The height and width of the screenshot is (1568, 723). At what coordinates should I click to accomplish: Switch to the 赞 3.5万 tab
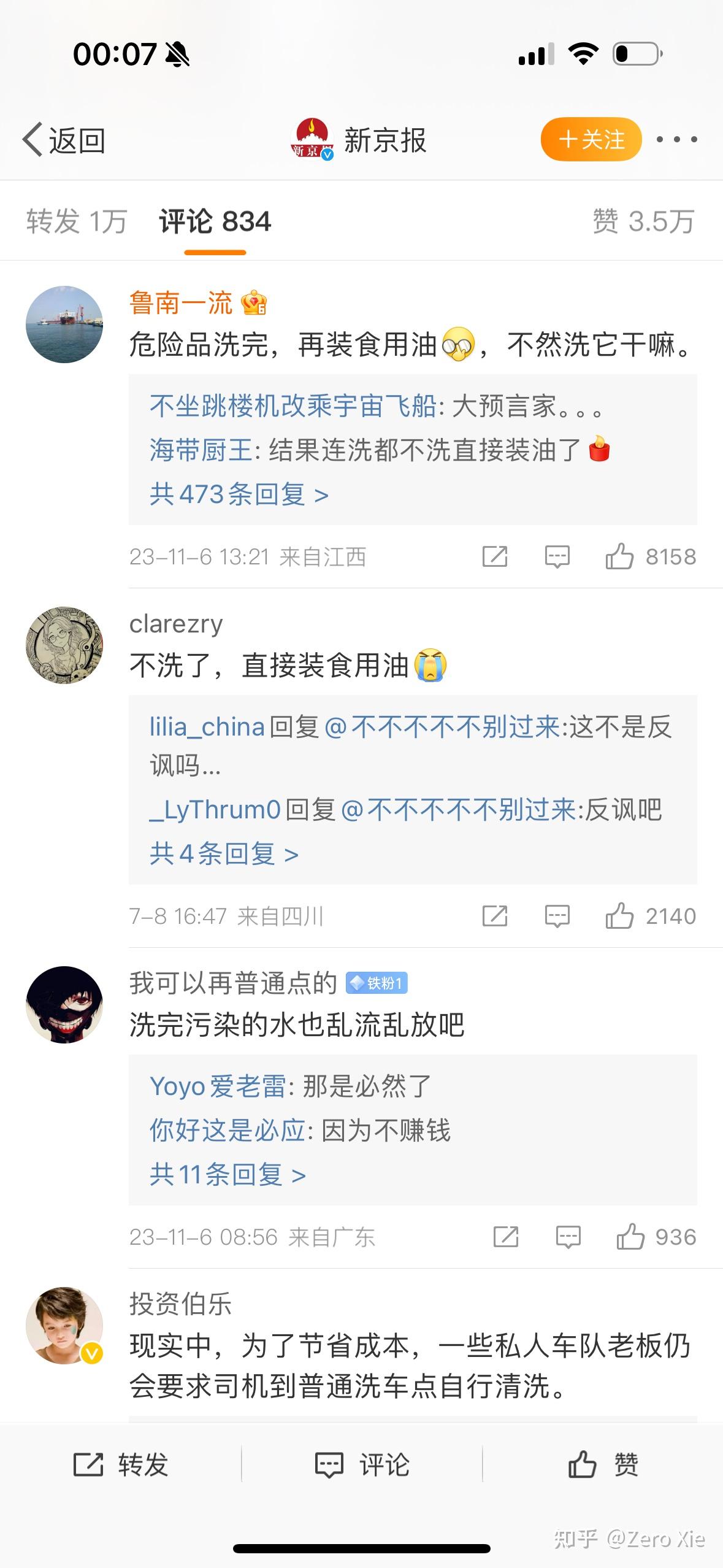click(643, 221)
